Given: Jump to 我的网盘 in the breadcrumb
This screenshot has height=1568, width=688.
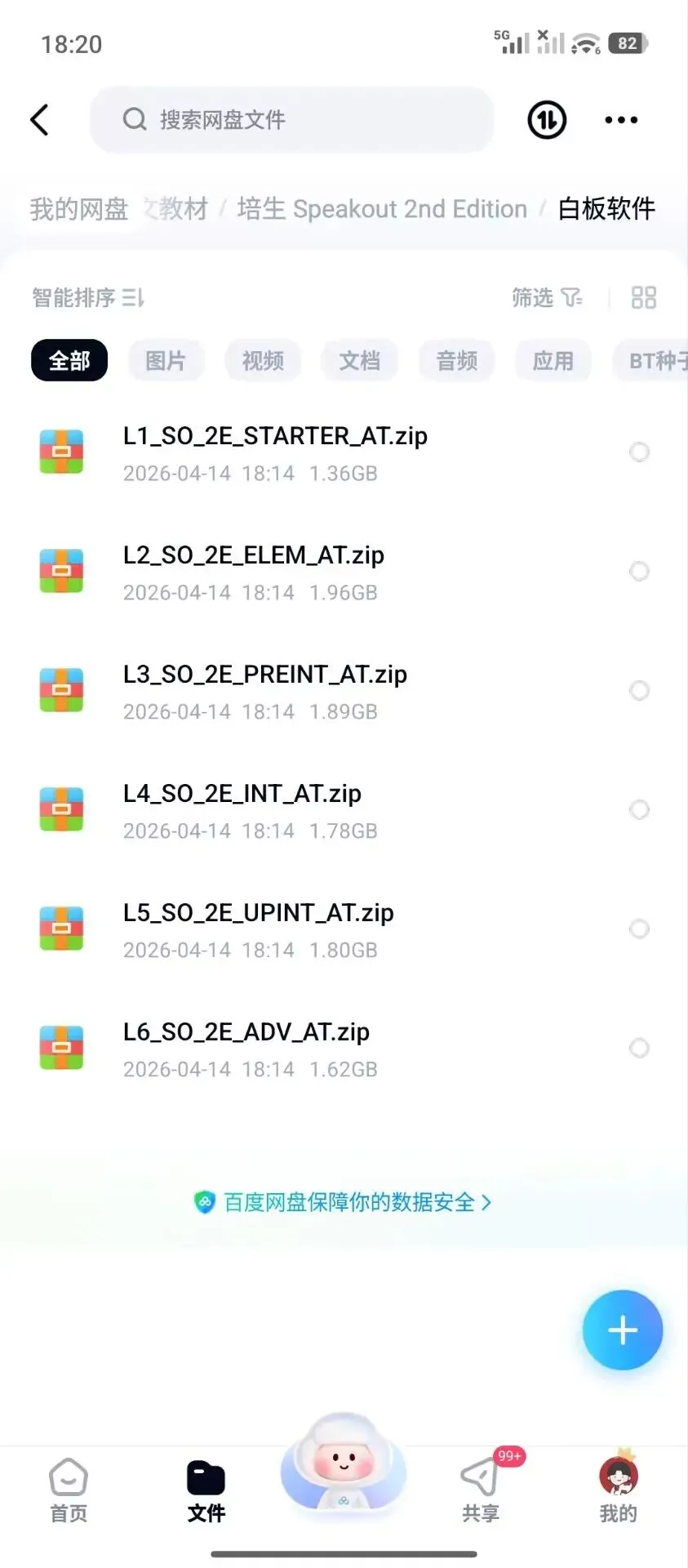Looking at the screenshot, I should pyautogui.click(x=79, y=209).
